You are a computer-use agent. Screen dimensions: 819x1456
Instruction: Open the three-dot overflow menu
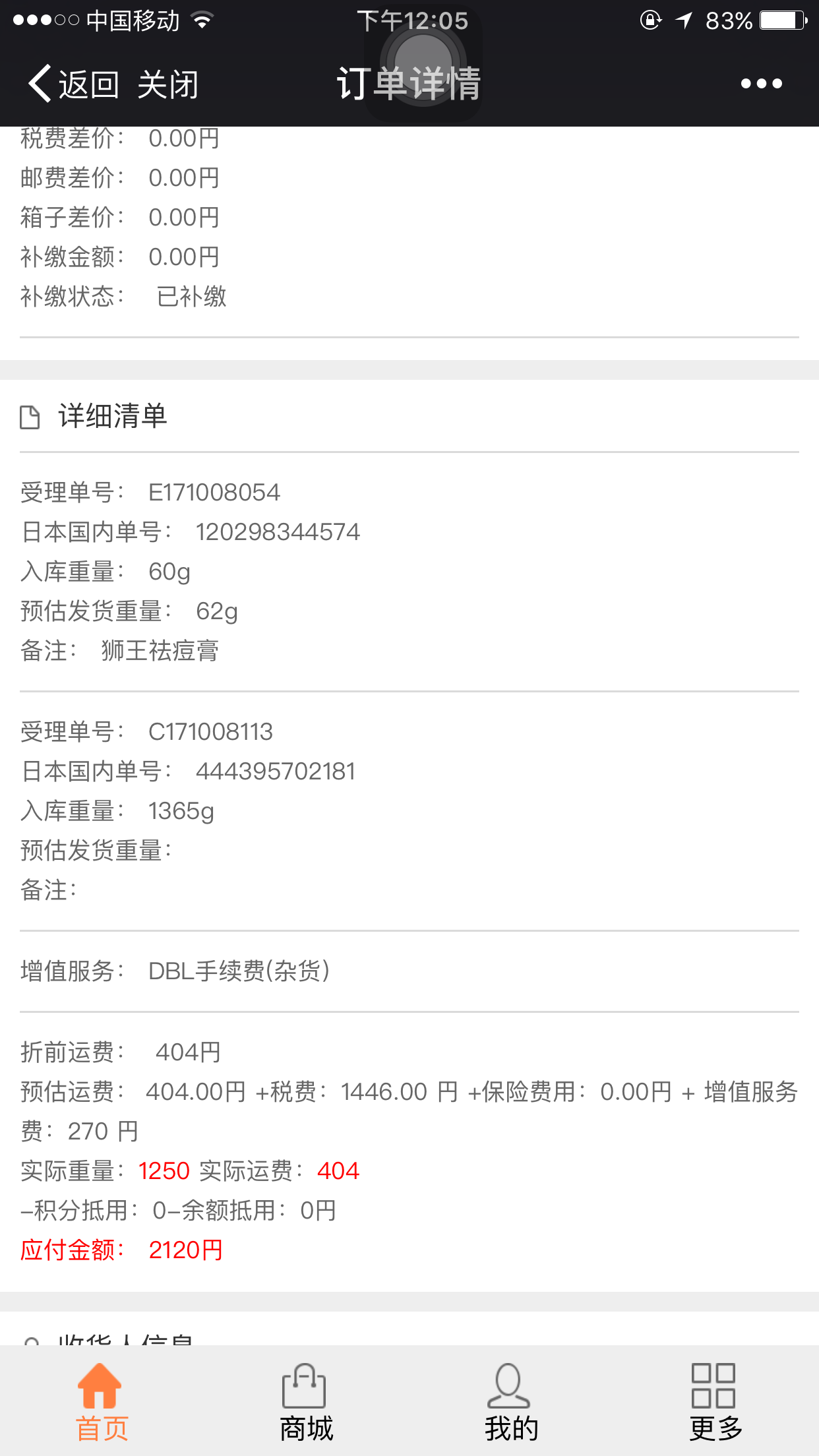point(761,84)
